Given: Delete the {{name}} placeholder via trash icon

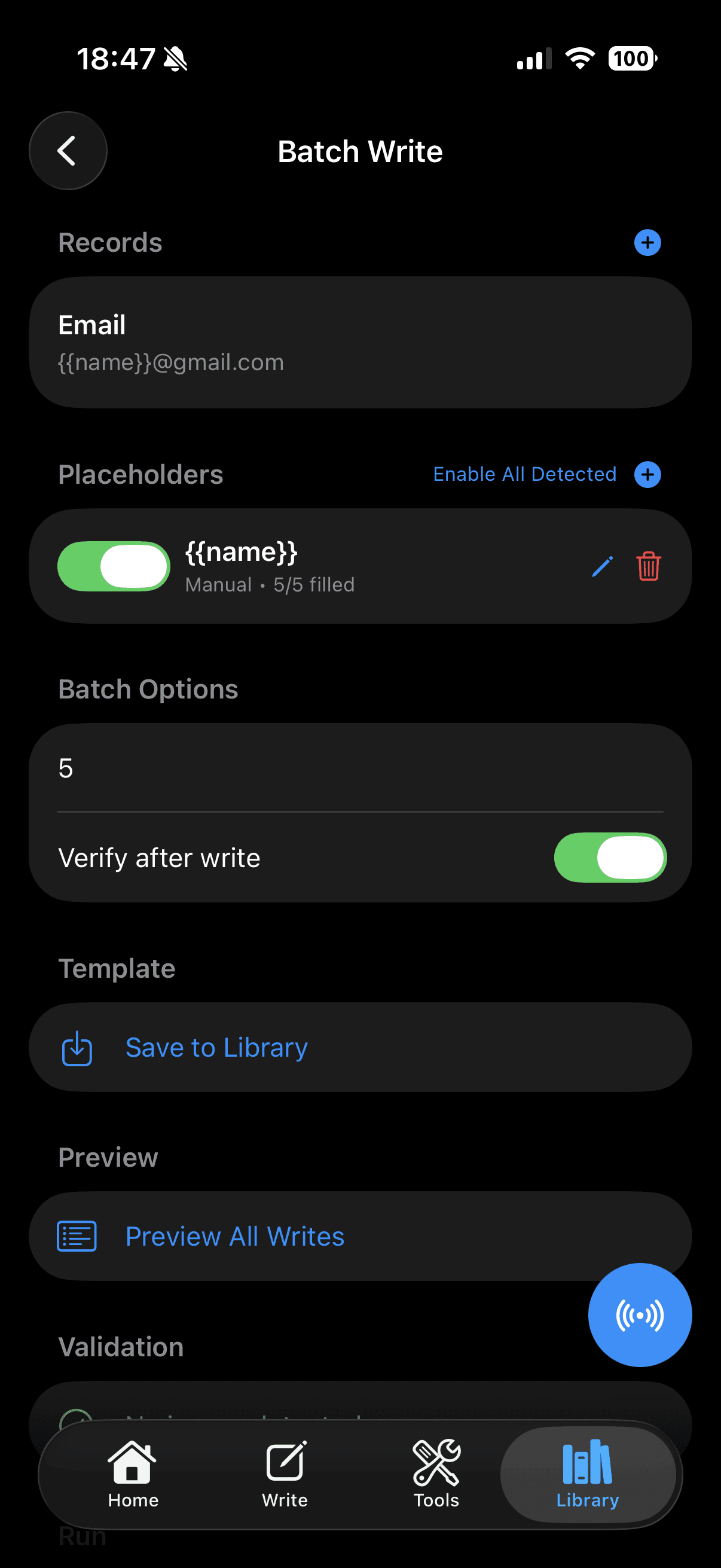Looking at the screenshot, I should [x=647, y=566].
